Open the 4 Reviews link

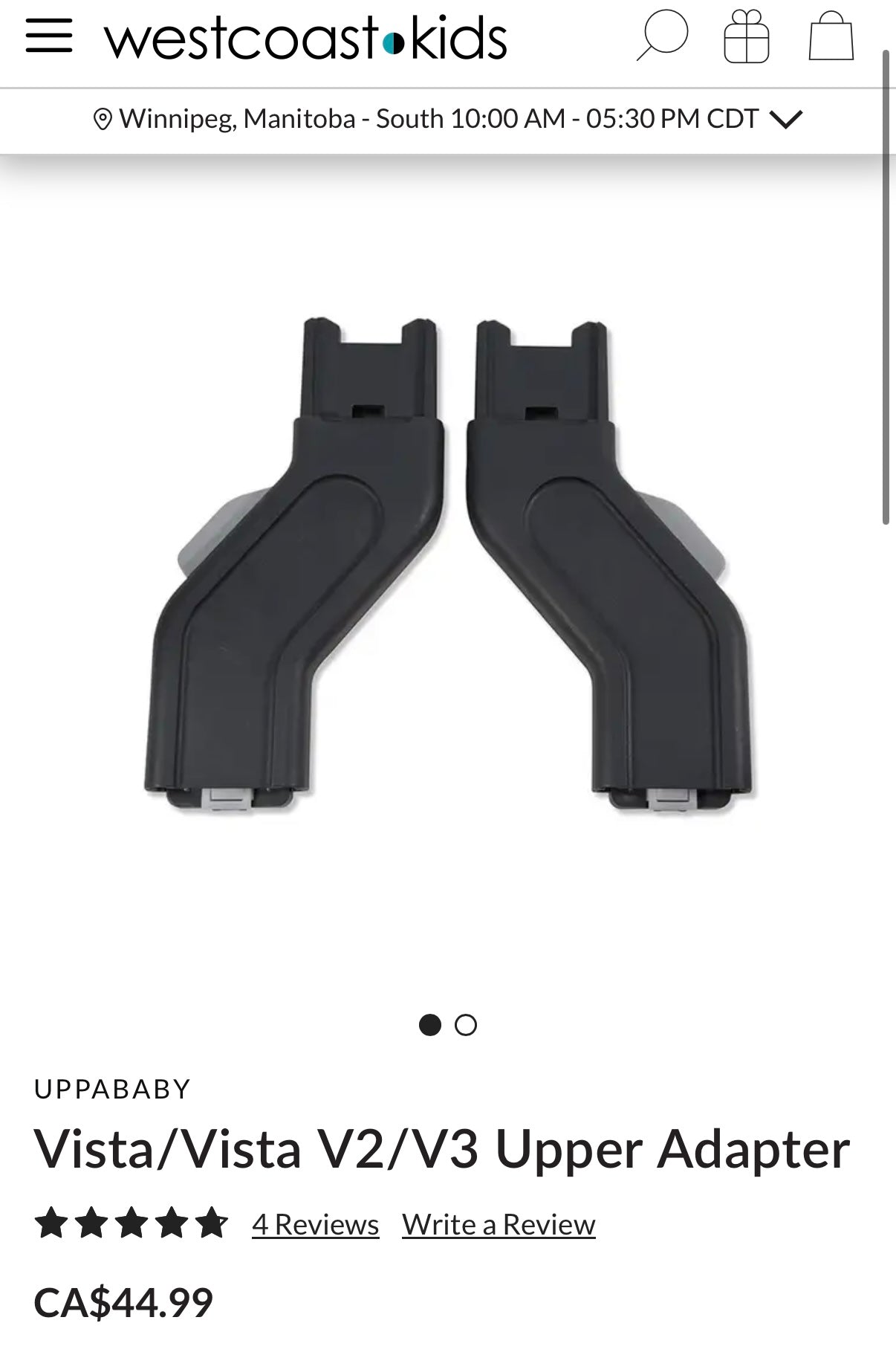(315, 1223)
